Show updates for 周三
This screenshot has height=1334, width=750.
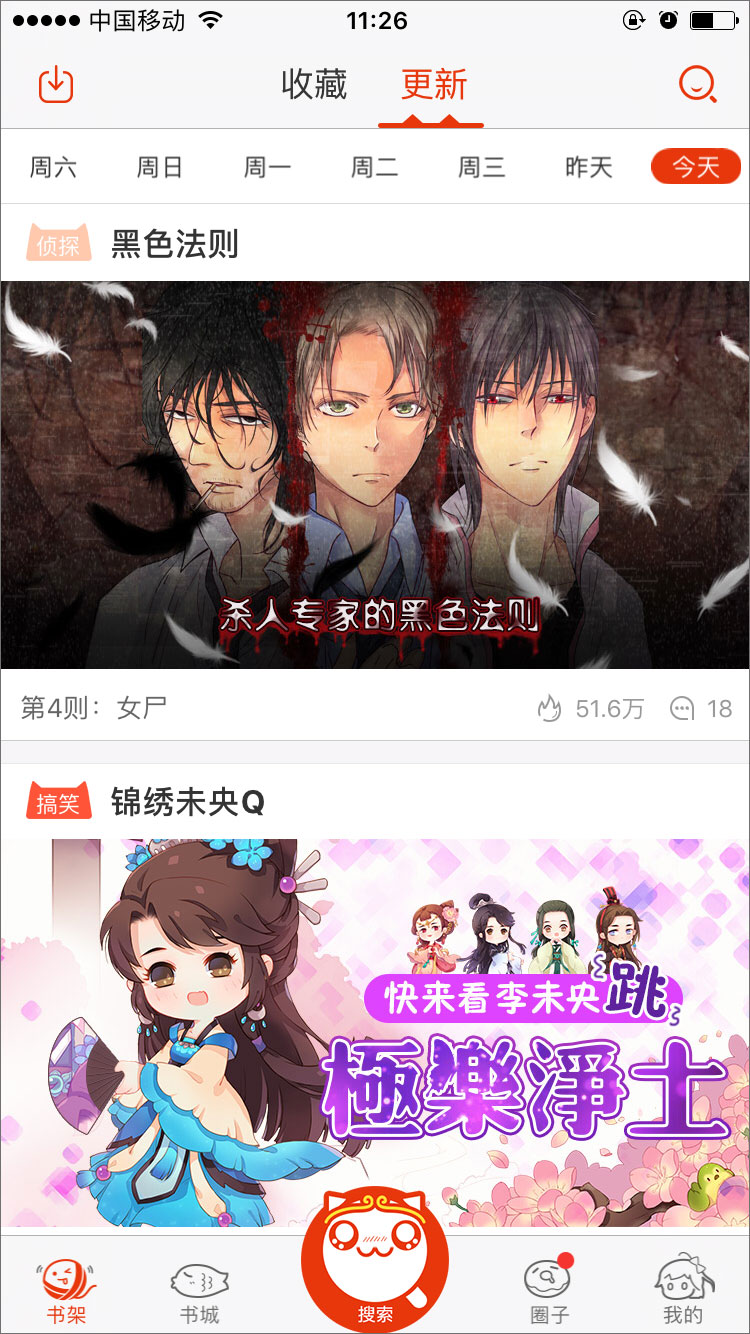481,167
